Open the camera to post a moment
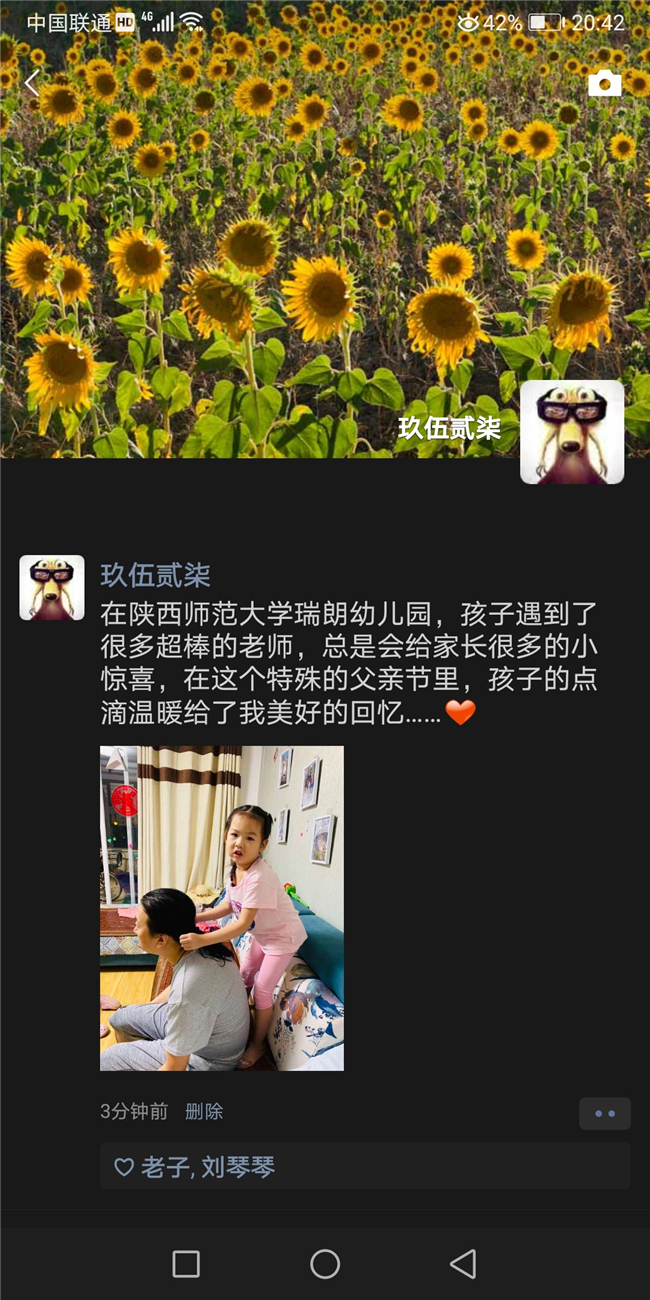650x1300 pixels. pos(604,83)
